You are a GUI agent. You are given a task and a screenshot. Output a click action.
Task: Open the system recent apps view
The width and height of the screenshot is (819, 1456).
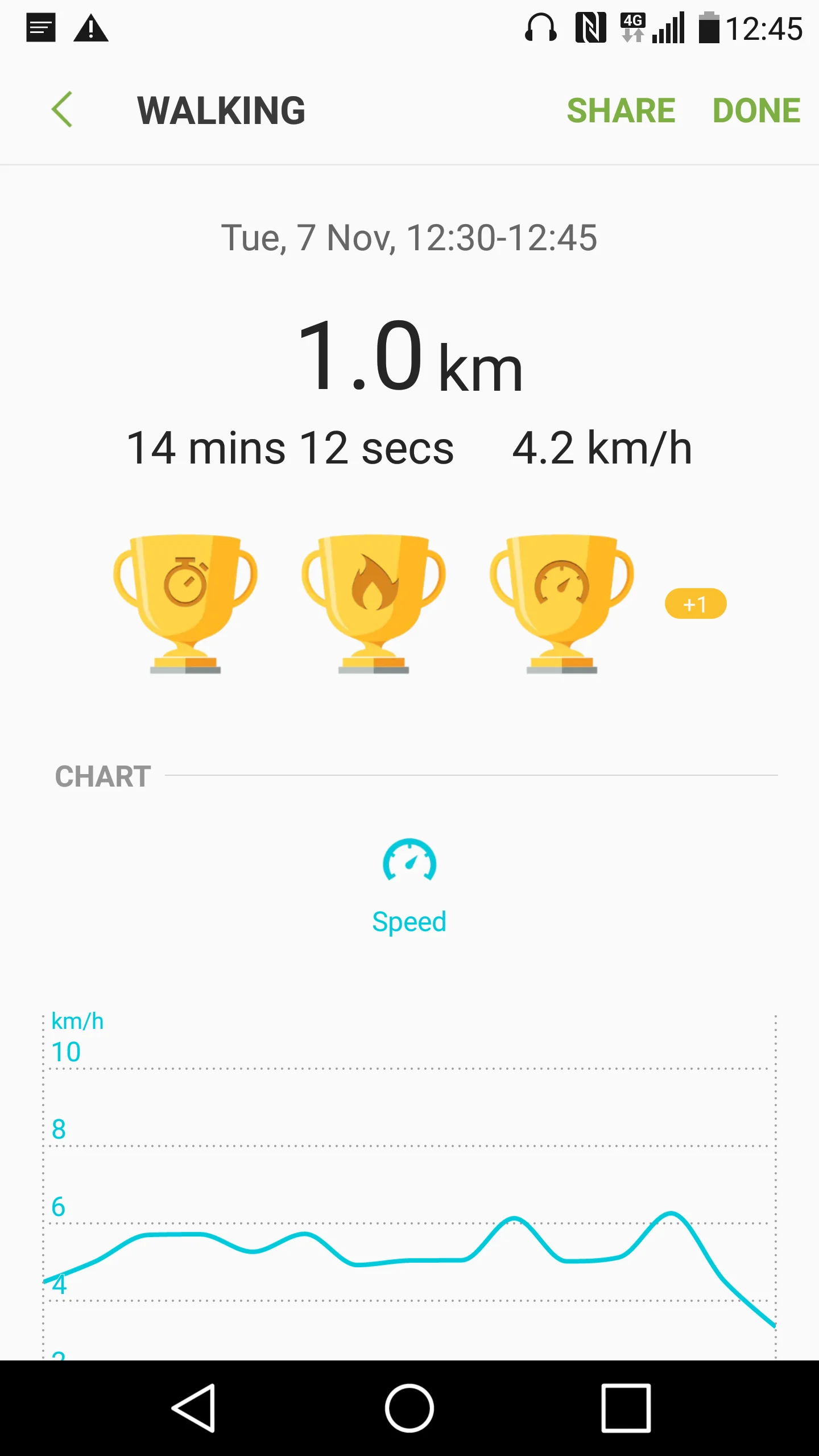pyautogui.click(x=626, y=1408)
